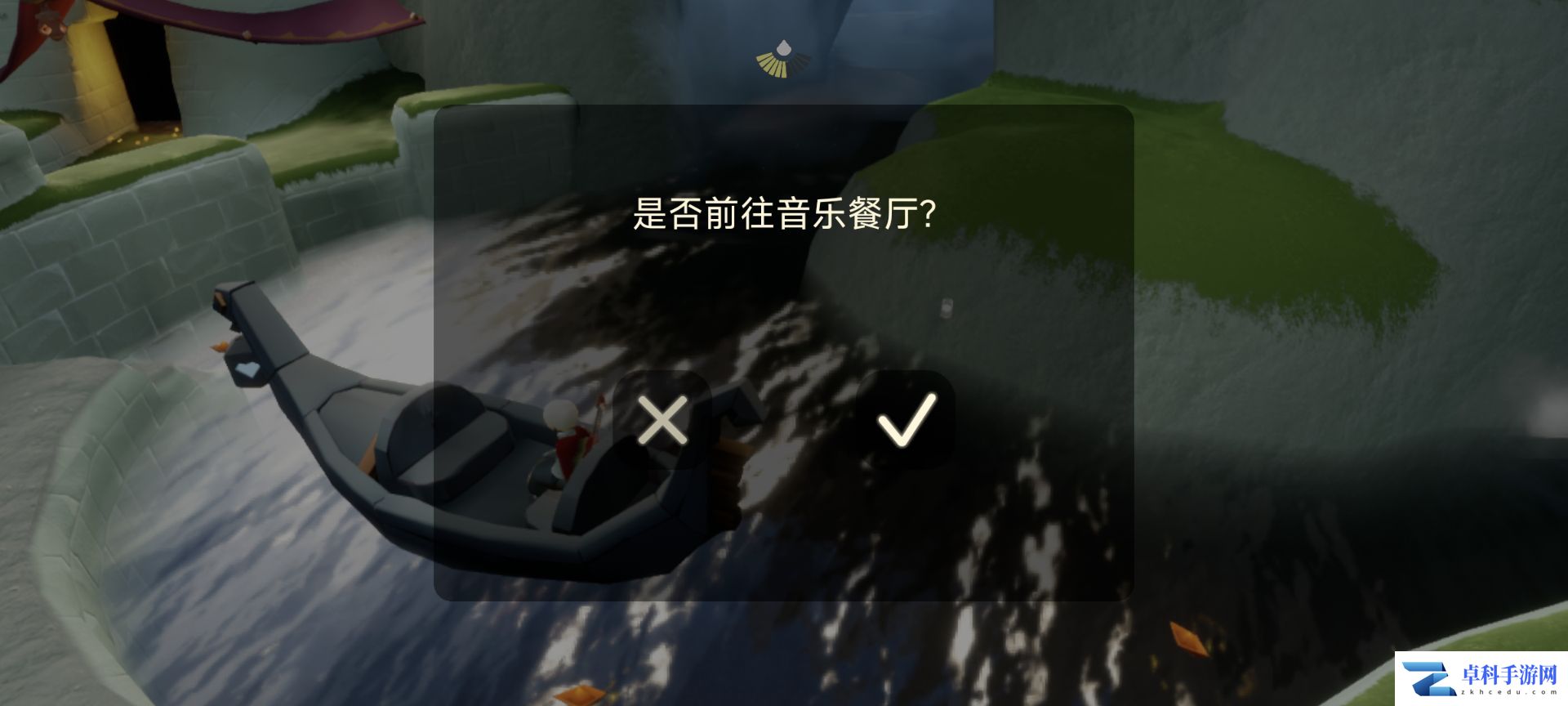The width and height of the screenshot is (1568, 706).
Task: Cancel the music restaurant prompt
Action: [662, 420]
